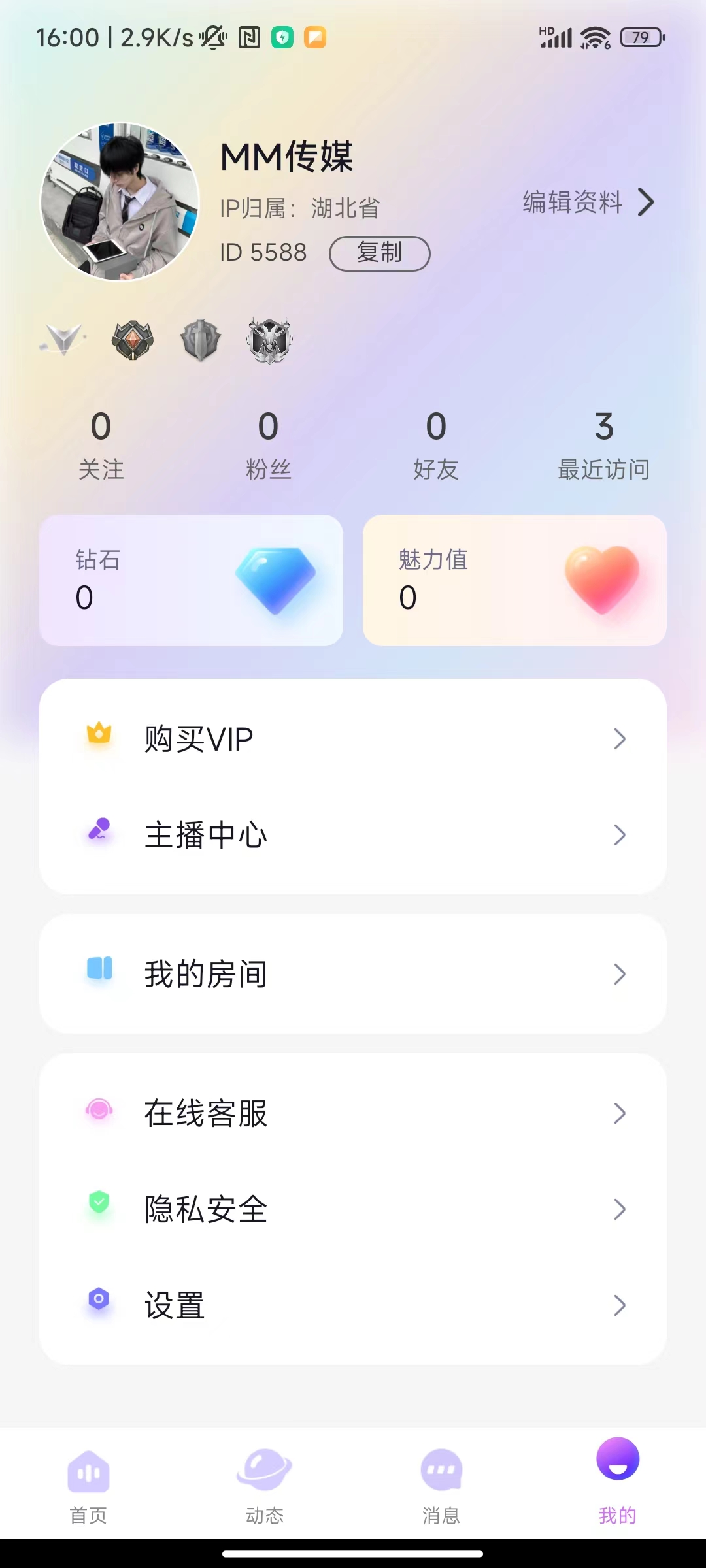
Task: Open 编辑资料 to edit profile
Action: tap(588, 203)
